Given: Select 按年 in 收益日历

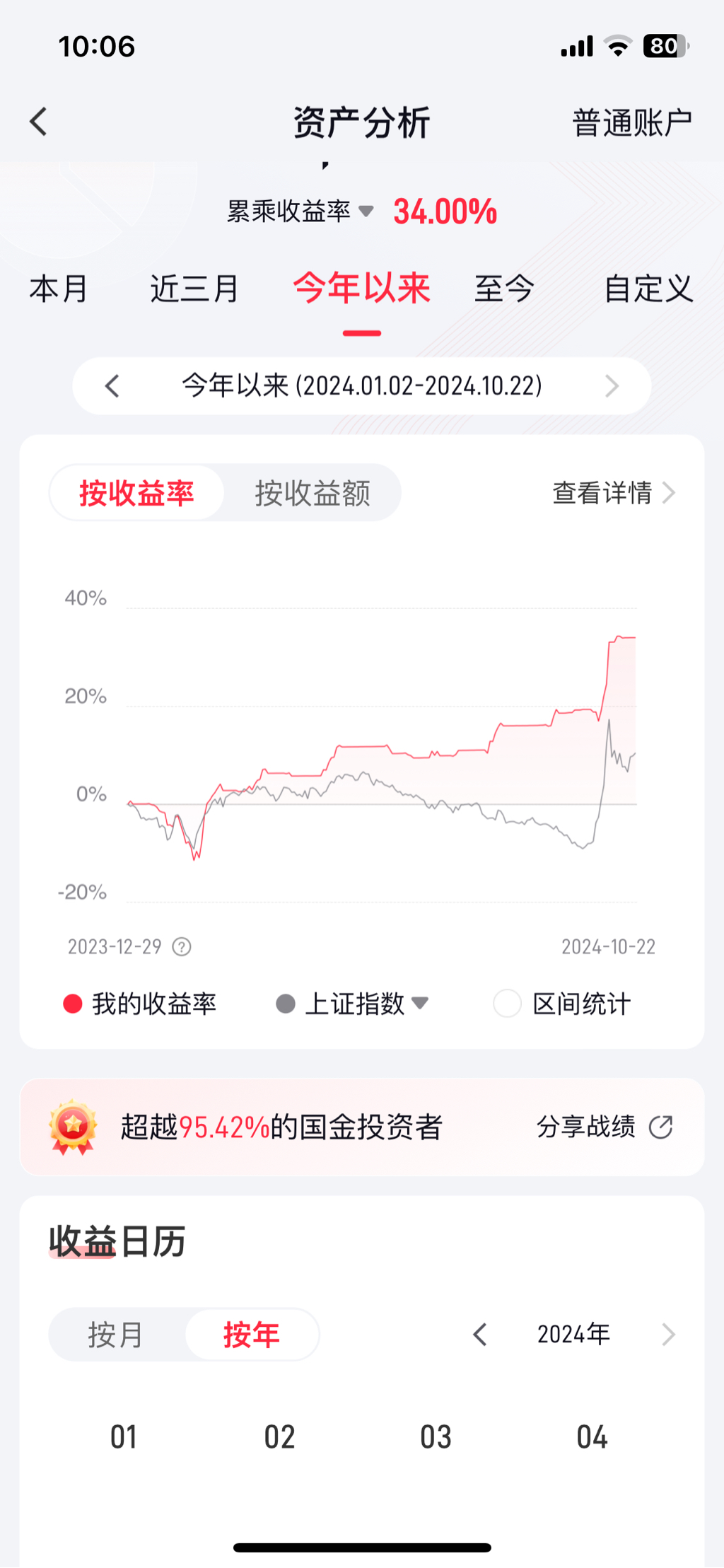Looking at the screenshot, I should [x=252, y=1335].
